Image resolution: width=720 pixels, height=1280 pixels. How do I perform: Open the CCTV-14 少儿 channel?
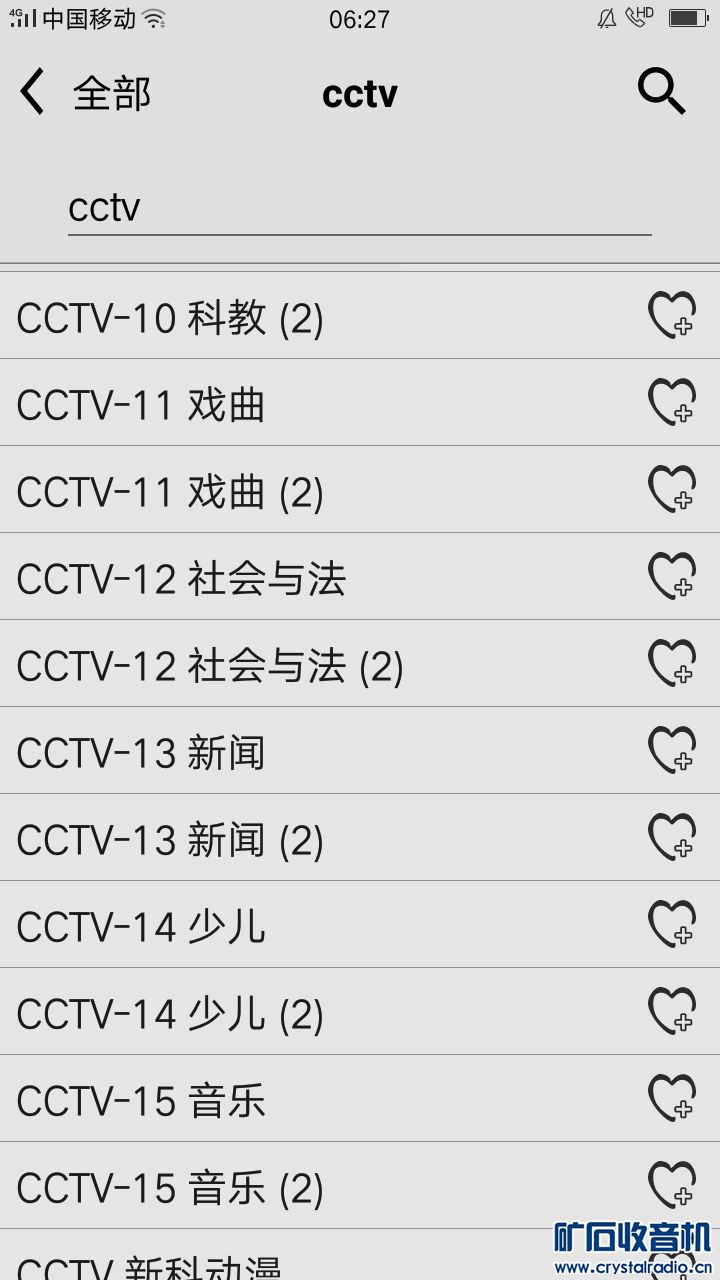pyautogui.click(x=141, y=927)
